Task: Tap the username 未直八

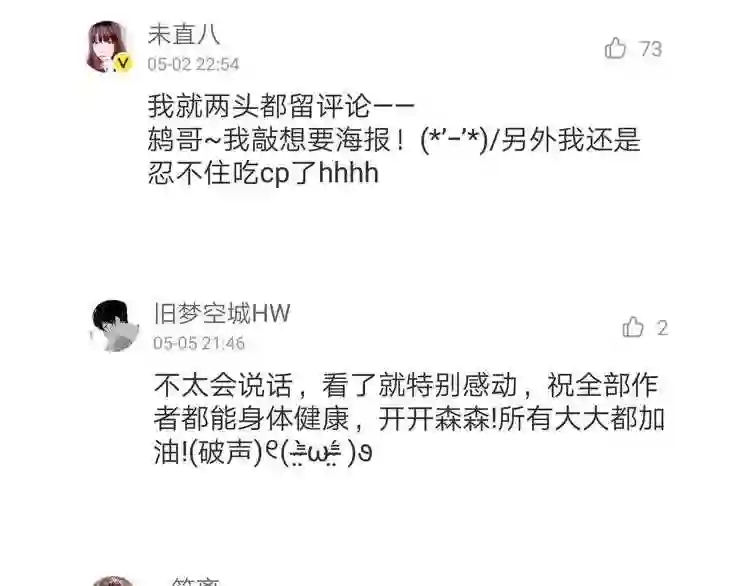Action: [184, 34]
